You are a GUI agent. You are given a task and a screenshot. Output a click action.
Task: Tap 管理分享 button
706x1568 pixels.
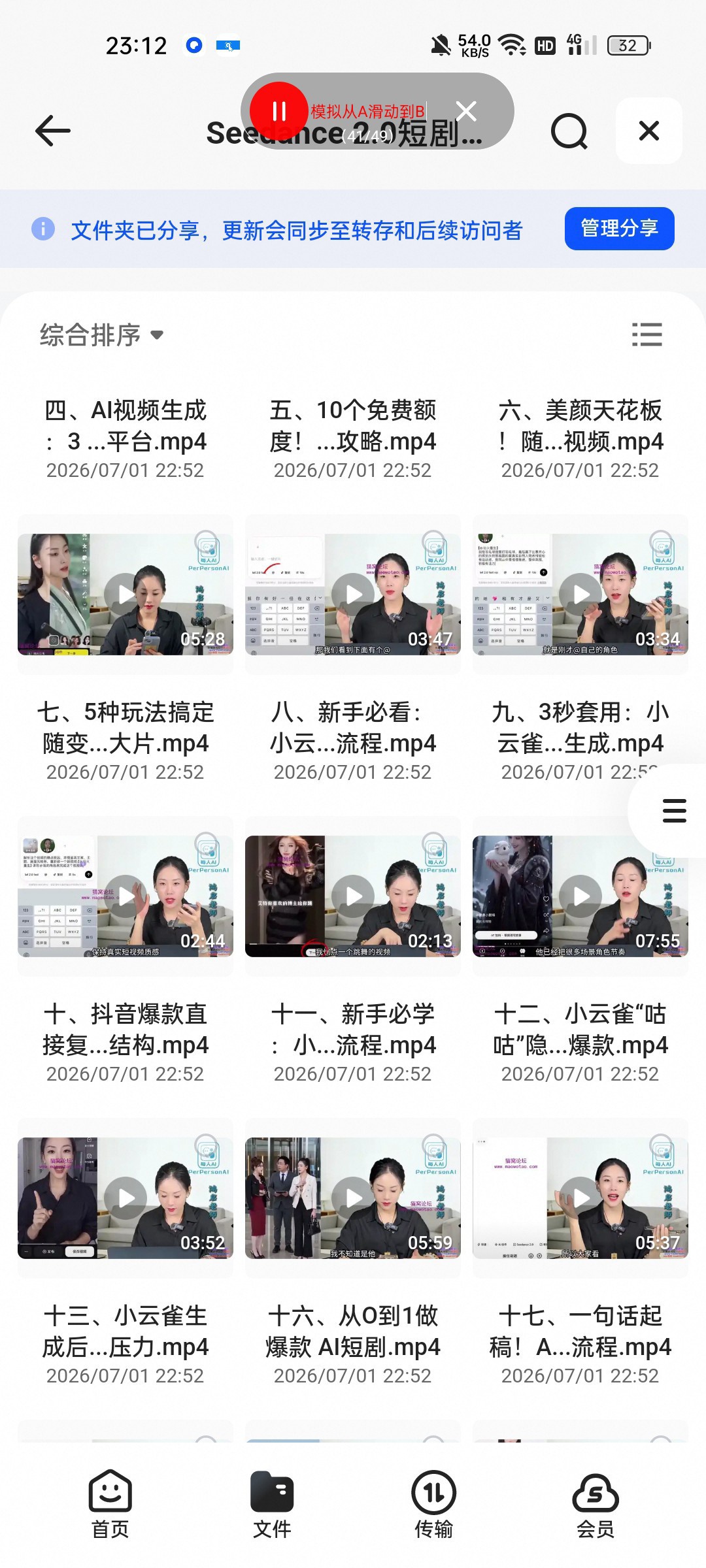point(619,229)
